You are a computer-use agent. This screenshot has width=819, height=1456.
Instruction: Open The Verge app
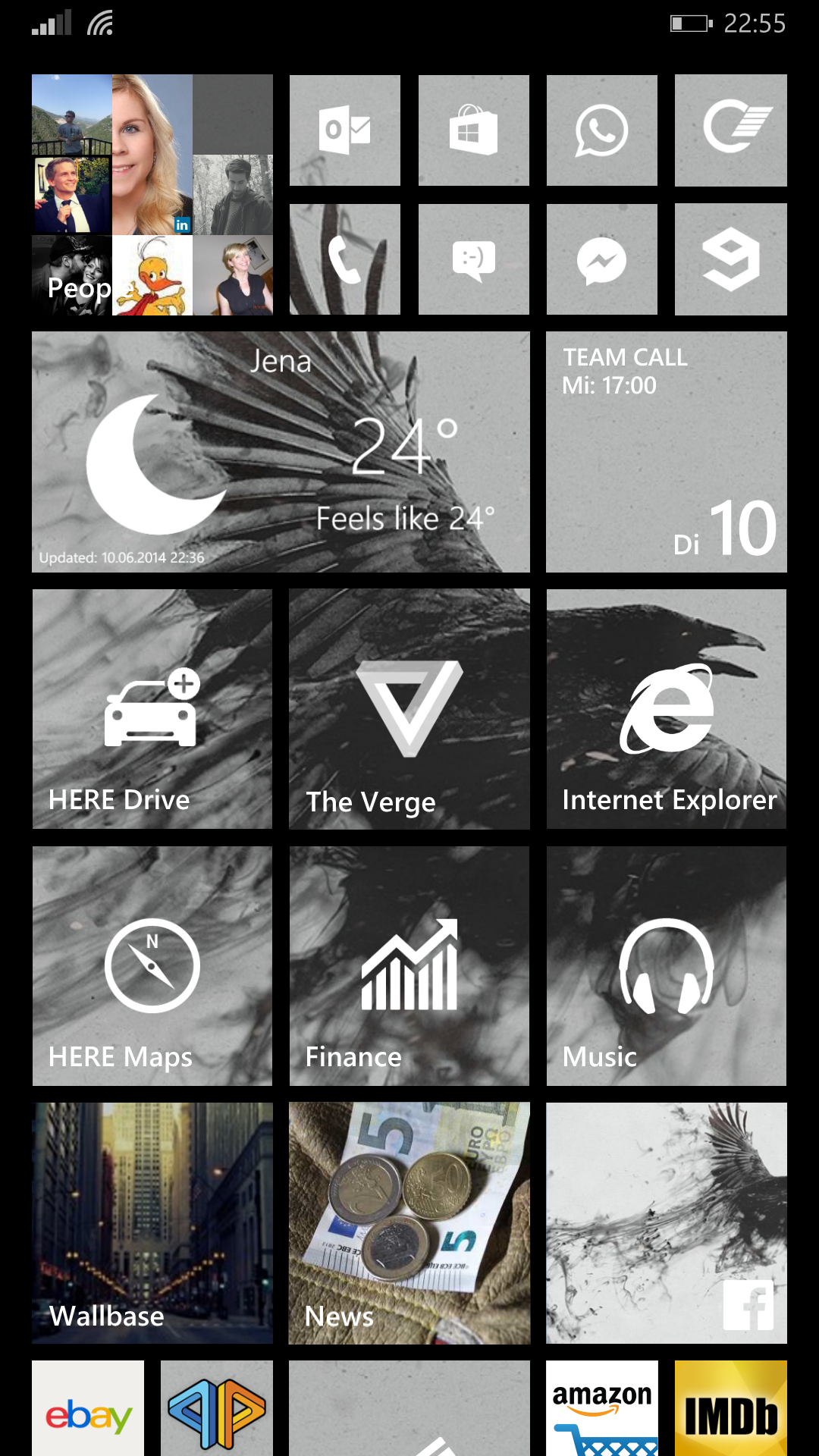point(409,709)
